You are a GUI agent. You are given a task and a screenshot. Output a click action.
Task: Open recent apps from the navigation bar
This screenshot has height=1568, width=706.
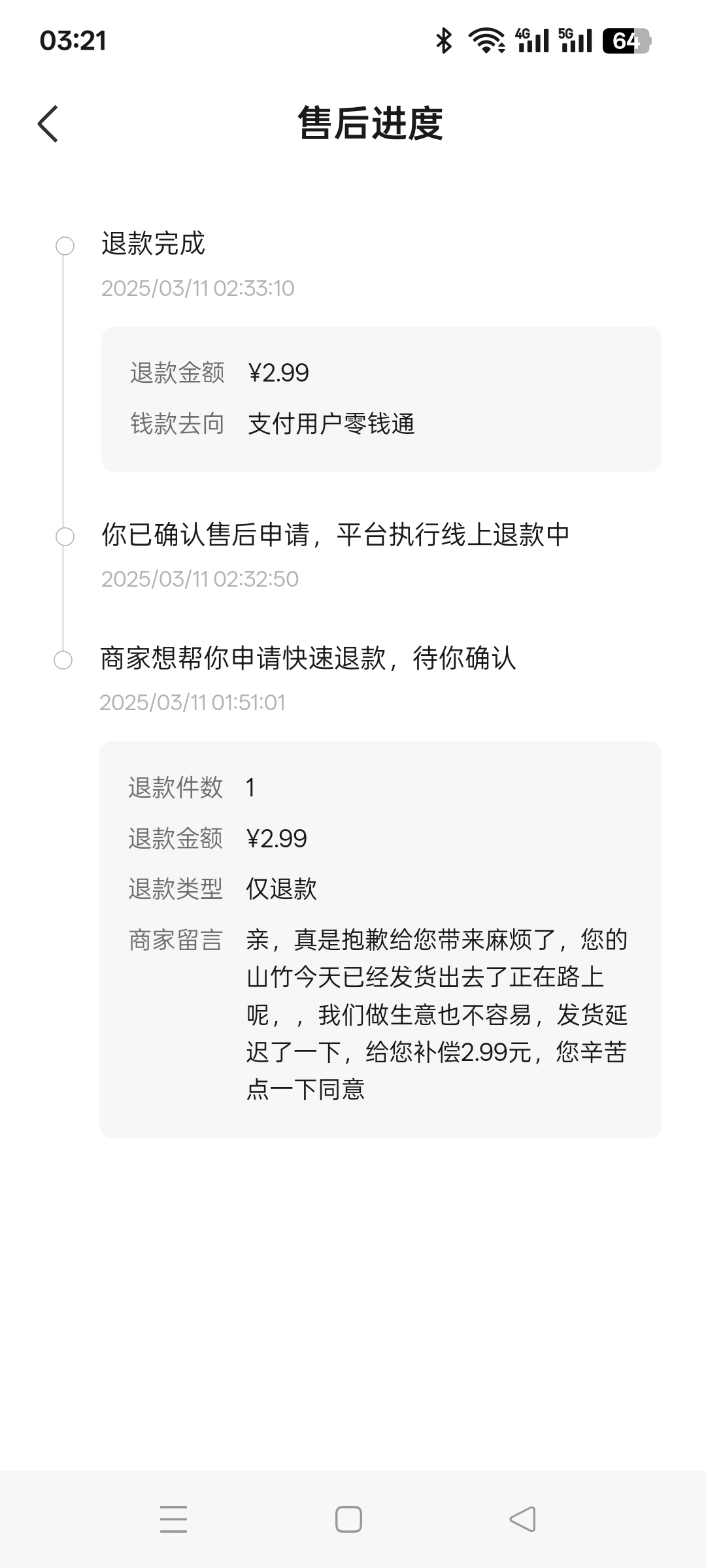tap(174, 1519)
